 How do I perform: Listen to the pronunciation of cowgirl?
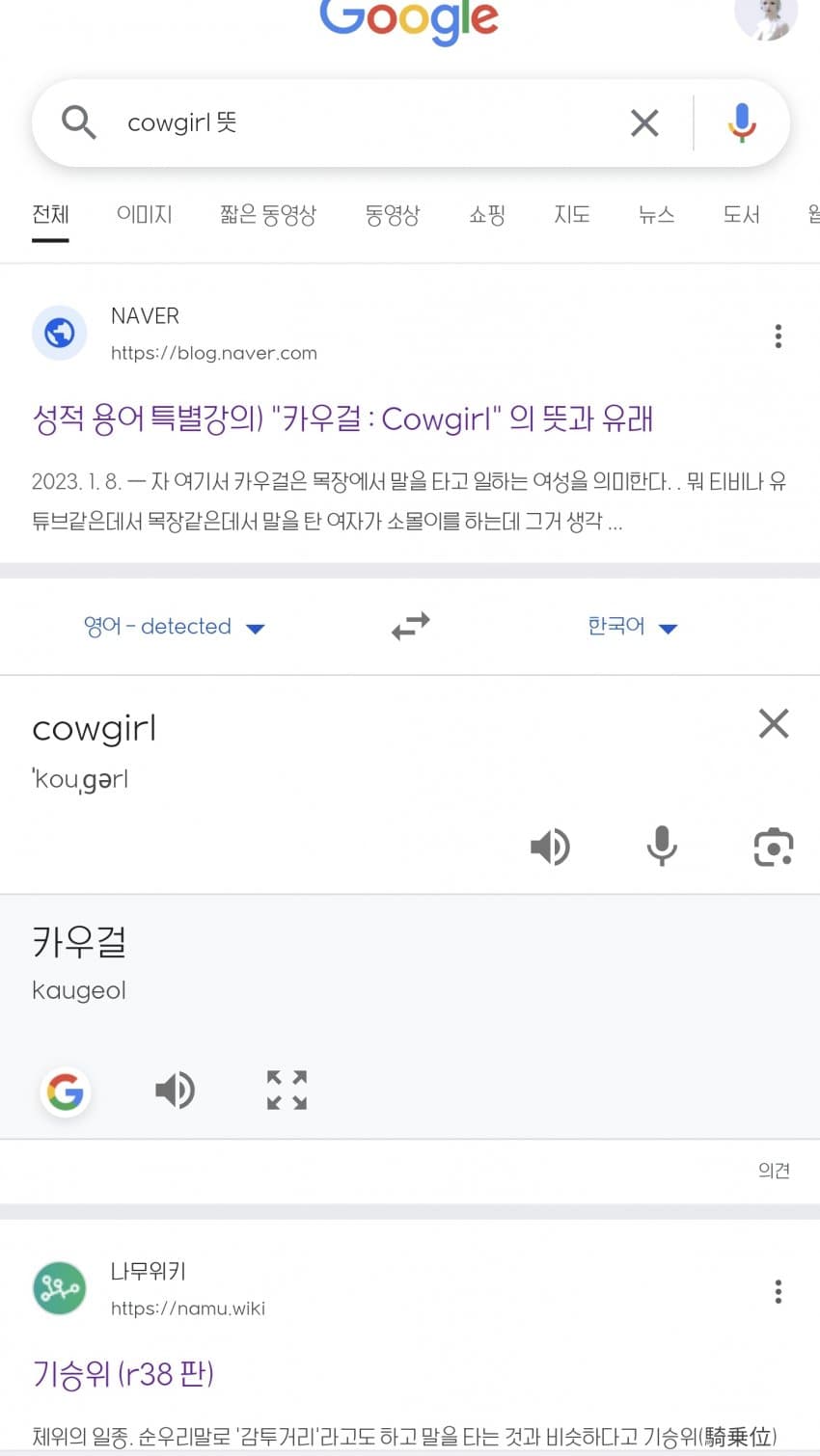click(x=550, y=848)
